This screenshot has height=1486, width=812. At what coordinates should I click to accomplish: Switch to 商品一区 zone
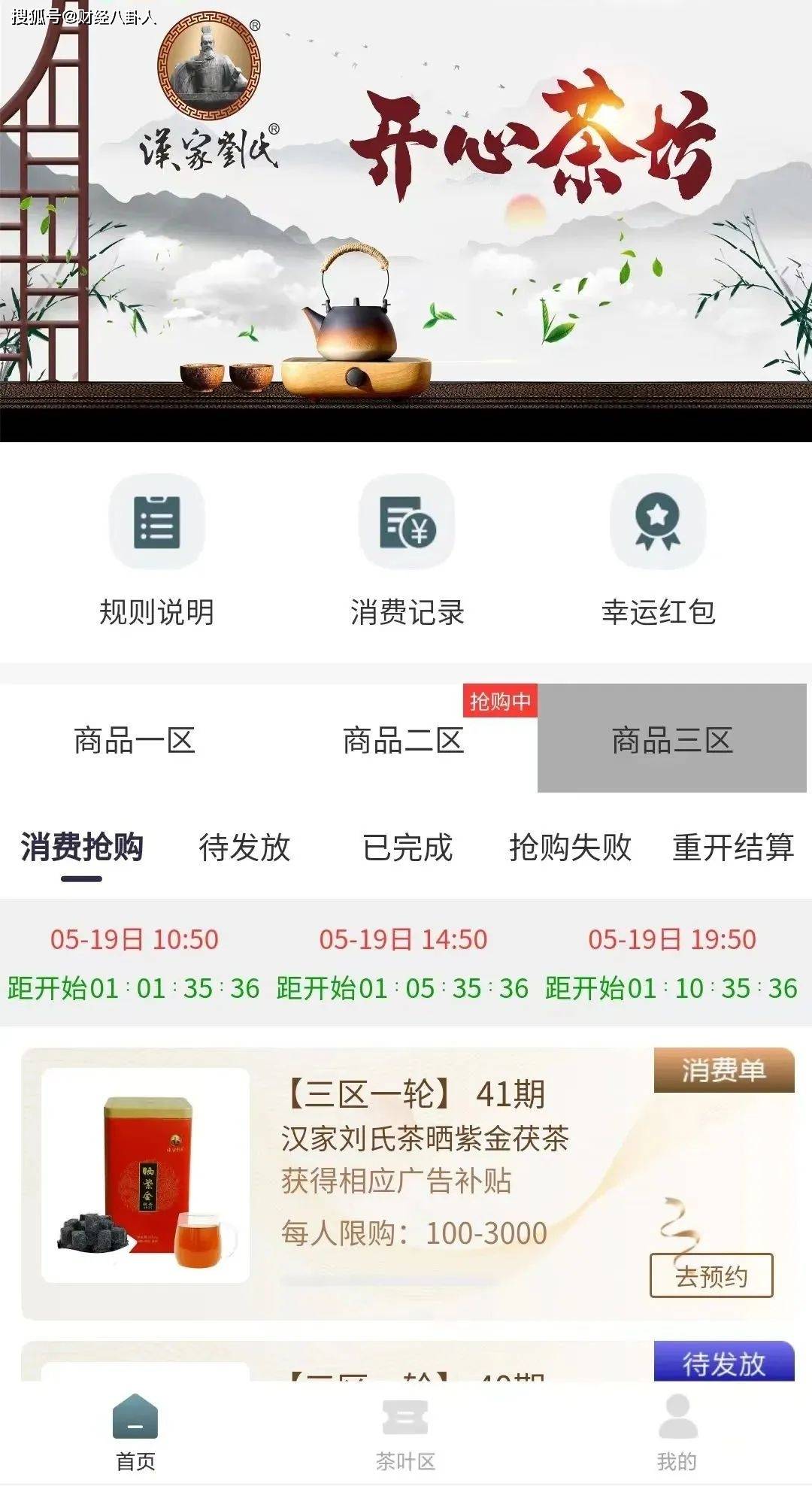click(x=135, y=740)
